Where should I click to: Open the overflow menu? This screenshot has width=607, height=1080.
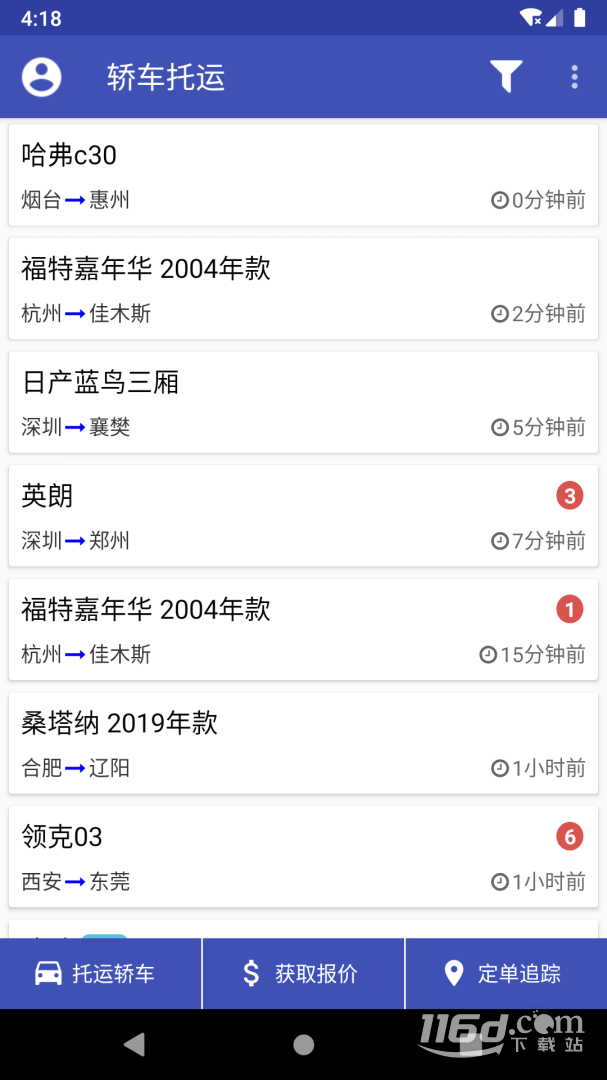575,76
